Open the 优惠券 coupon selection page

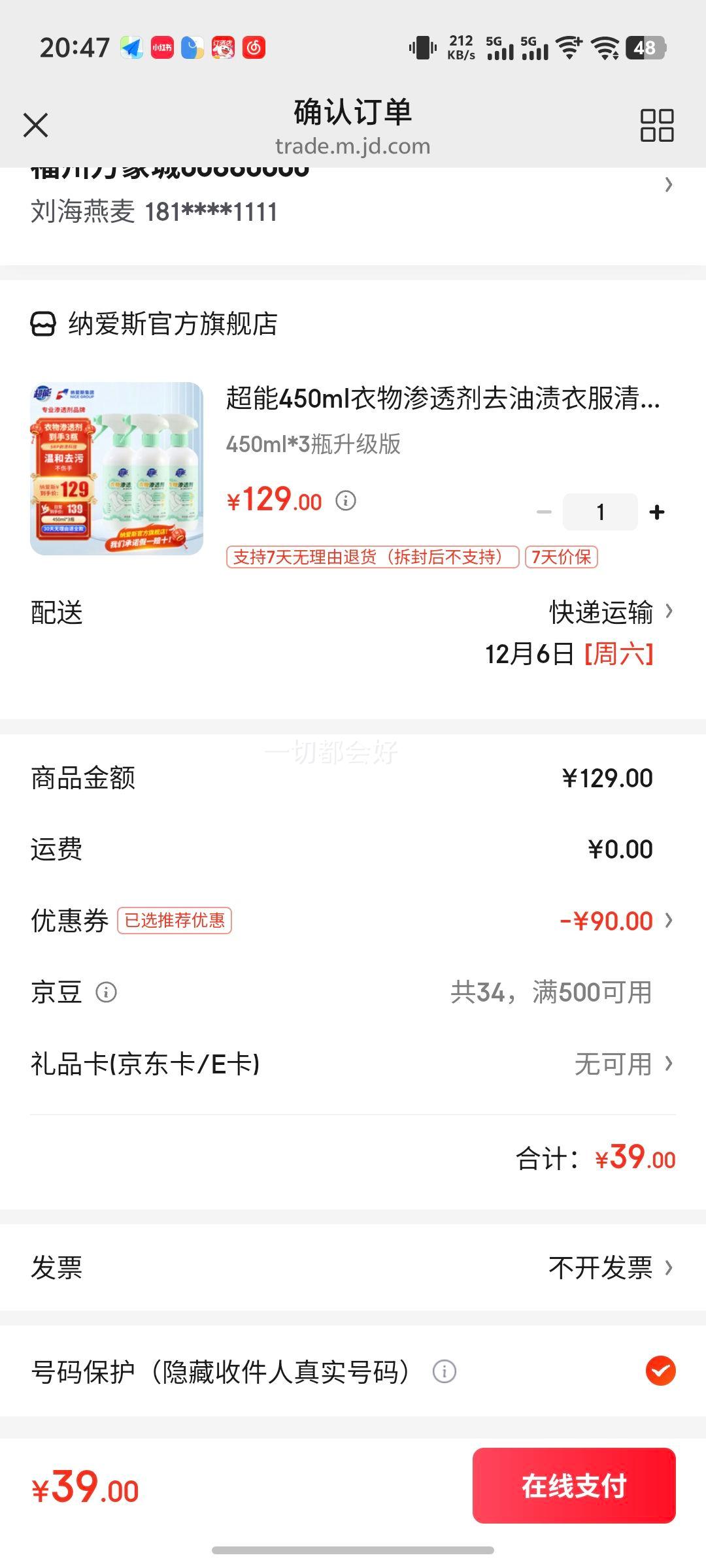668,921
